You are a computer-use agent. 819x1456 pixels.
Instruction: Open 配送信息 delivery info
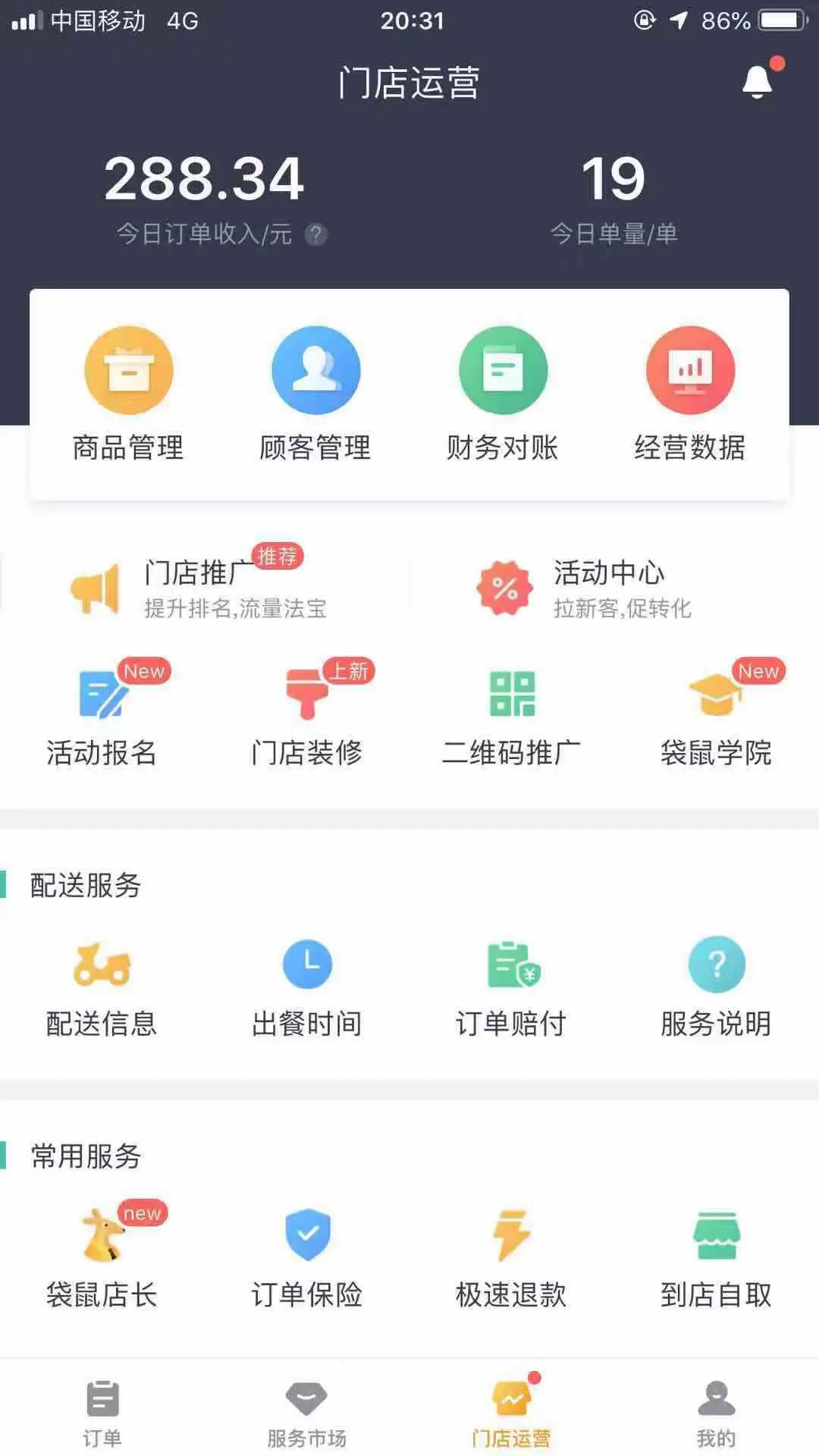pyautogui.click(x=102, y=987)
